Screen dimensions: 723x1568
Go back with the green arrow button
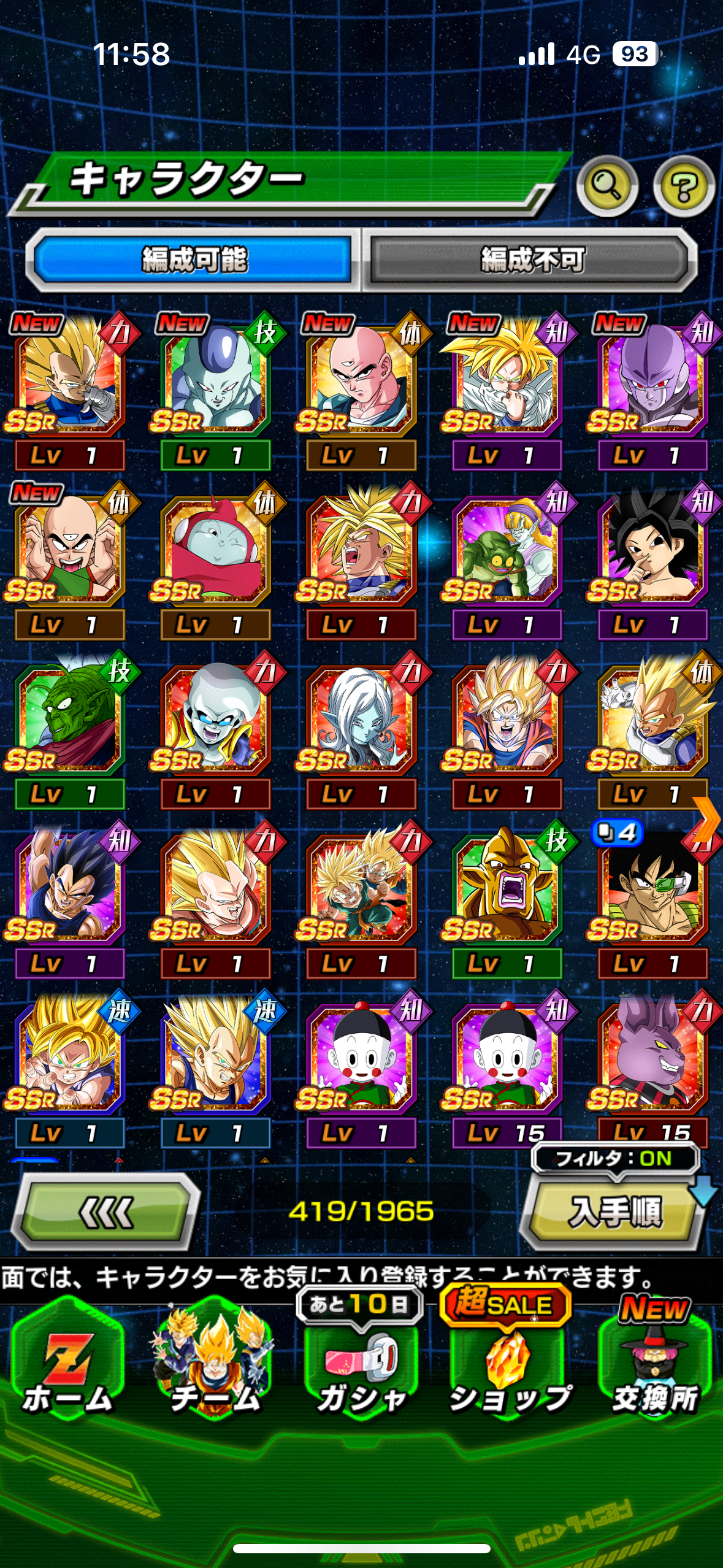(105, 1212)
